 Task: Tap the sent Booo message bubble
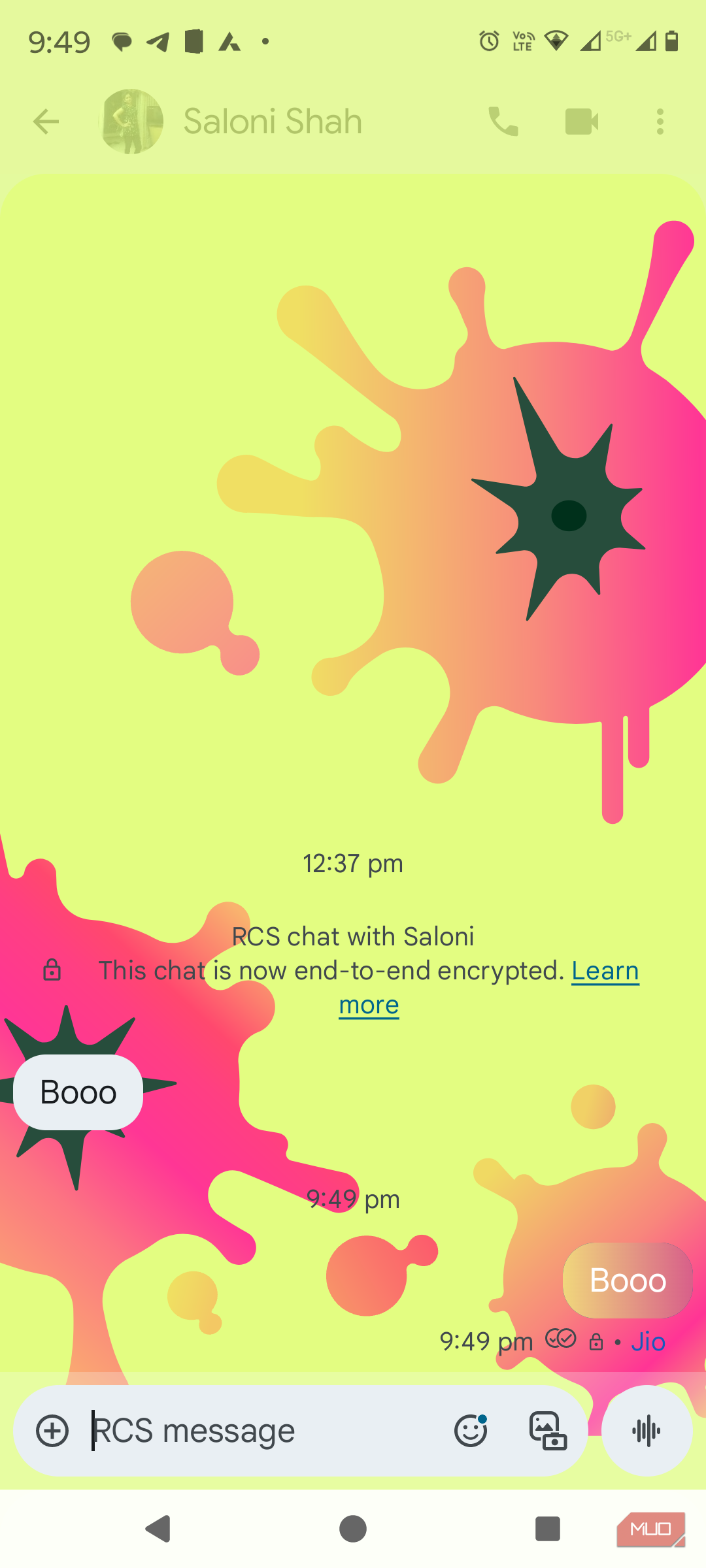coord(628,1281)
